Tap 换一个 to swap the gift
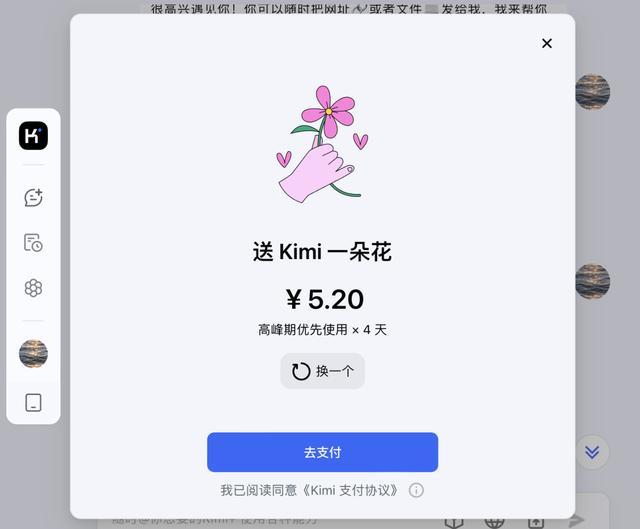The width and height of the screenshot is (640, 529). click(x=322, y=371)
